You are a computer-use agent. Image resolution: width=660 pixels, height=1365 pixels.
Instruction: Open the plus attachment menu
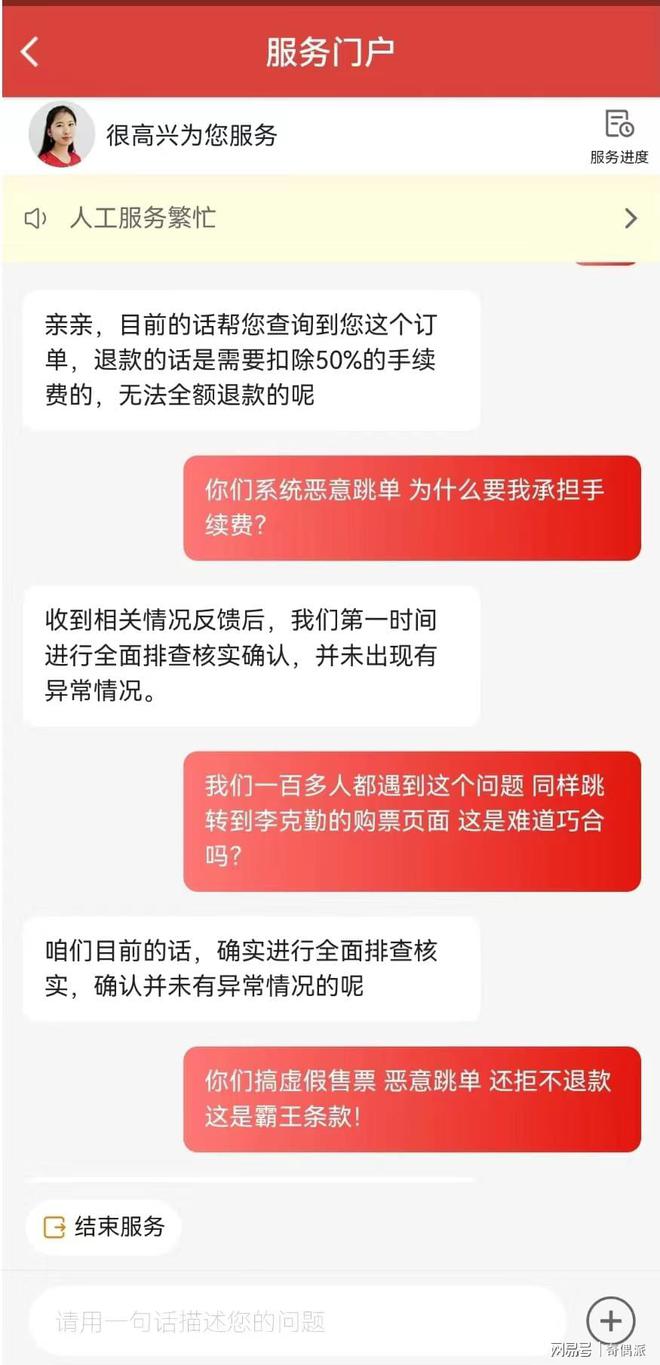[x=610, y=1321]
